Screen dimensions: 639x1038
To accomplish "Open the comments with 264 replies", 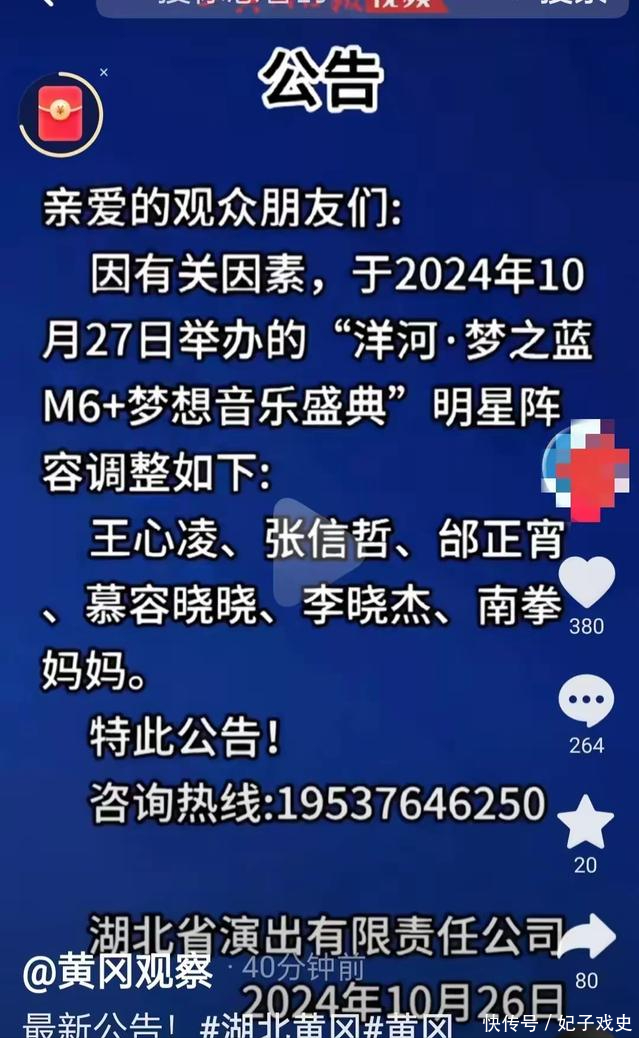I will (x=586, y=701).
